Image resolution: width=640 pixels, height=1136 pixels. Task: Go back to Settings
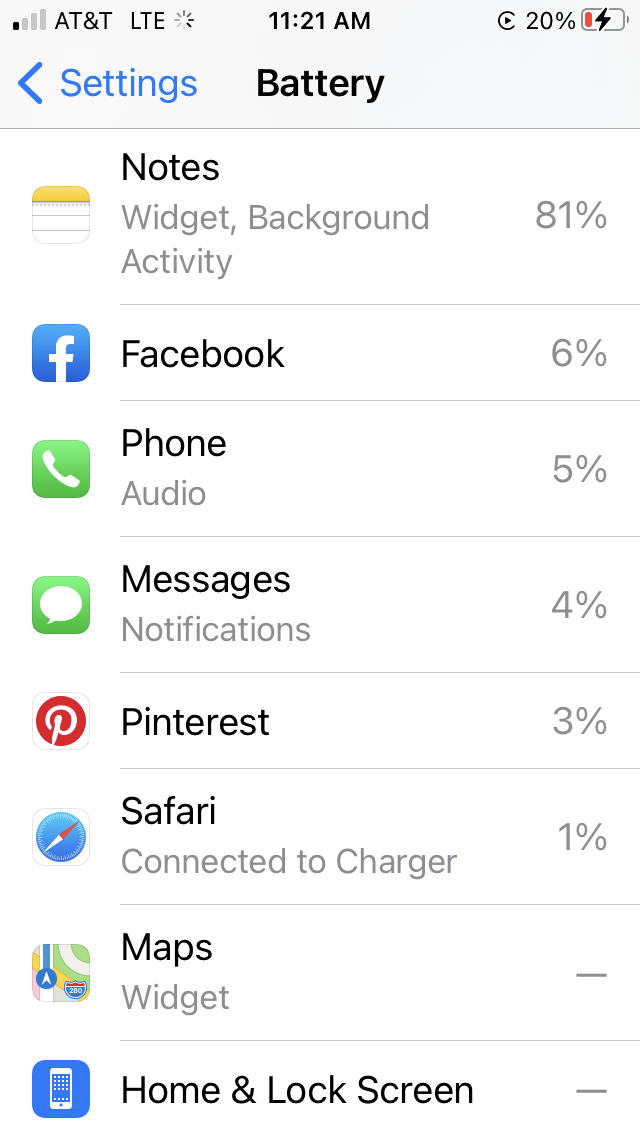(x=107, y=83)
